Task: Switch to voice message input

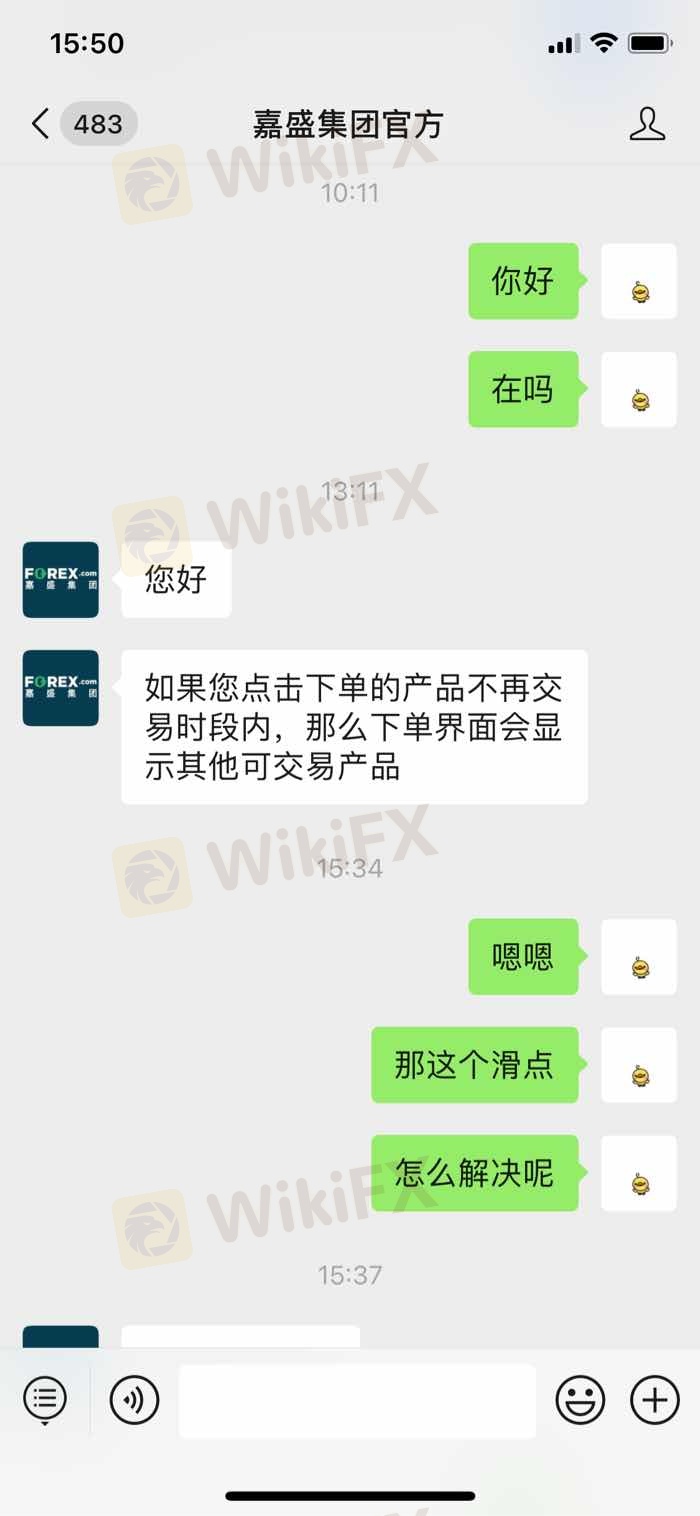Action: (x=134, y=1400)
